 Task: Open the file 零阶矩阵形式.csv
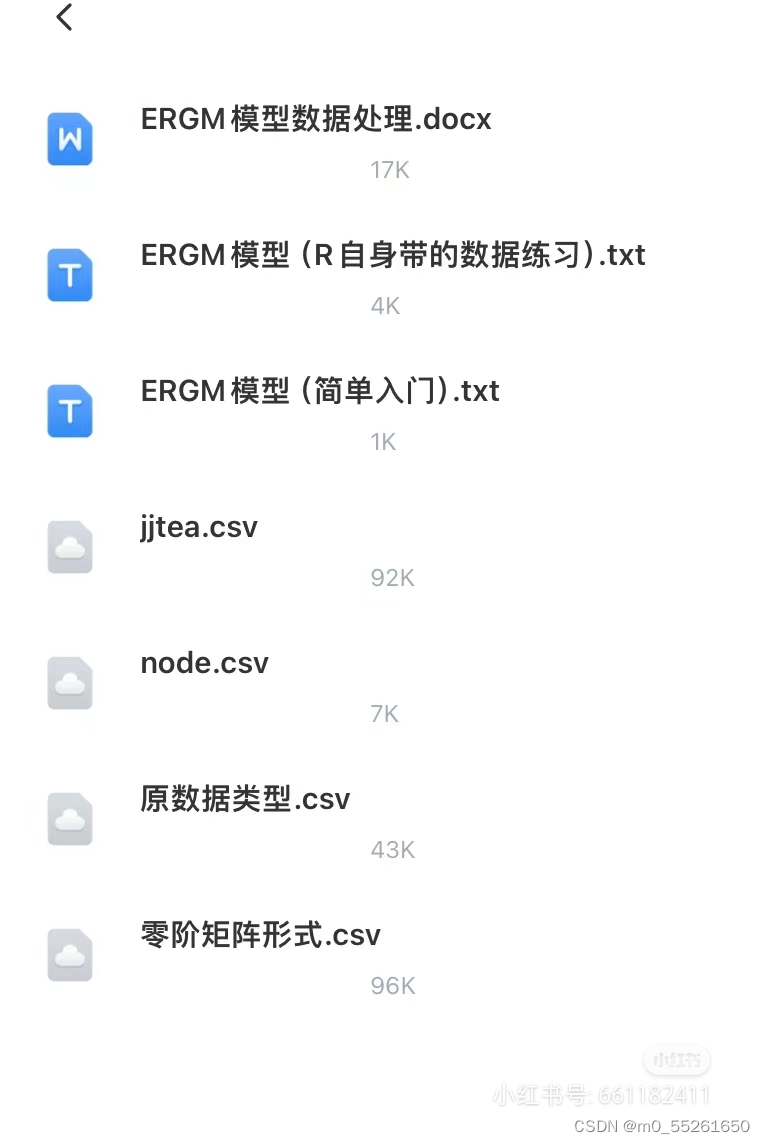[x=260, y=935]
